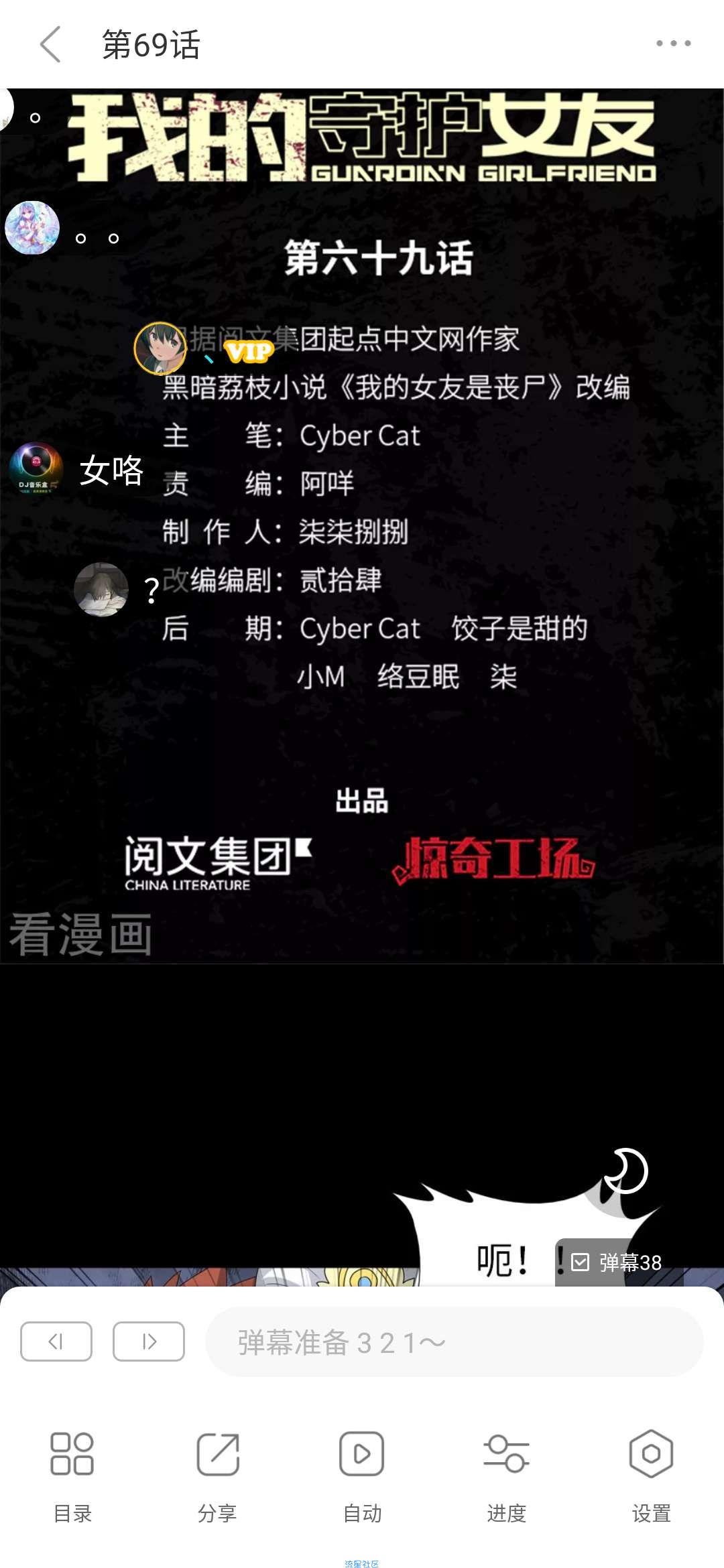Screen dimensions: 724x1568
Task: Toggle the 弹幕38 danmaku checkbox
Action: 580,1262
